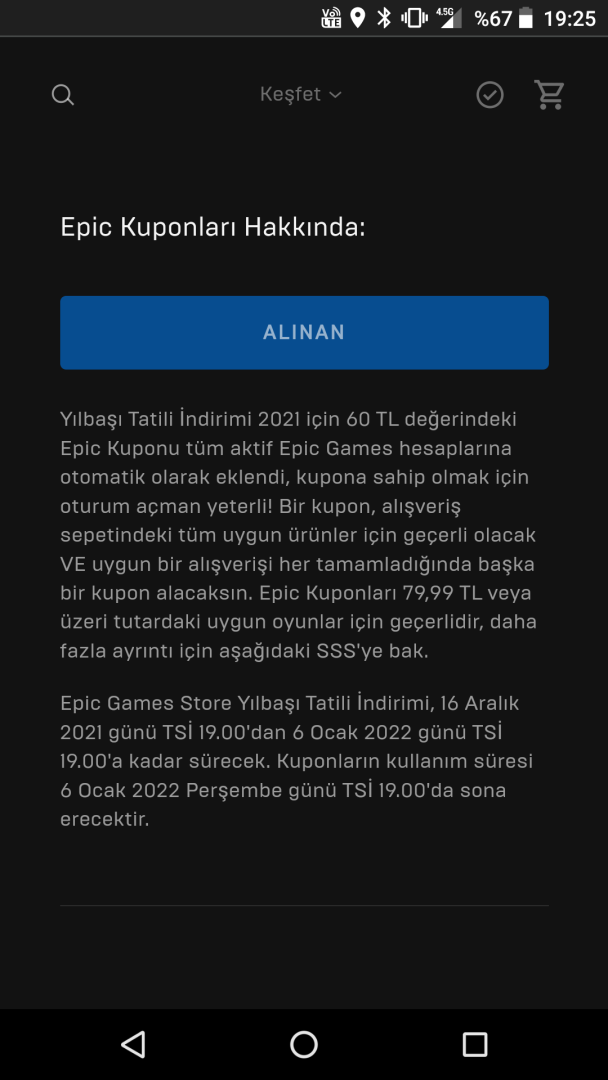Open the wishlist checkmark icon
This screenshot has width=608, height=1080.
490,95
